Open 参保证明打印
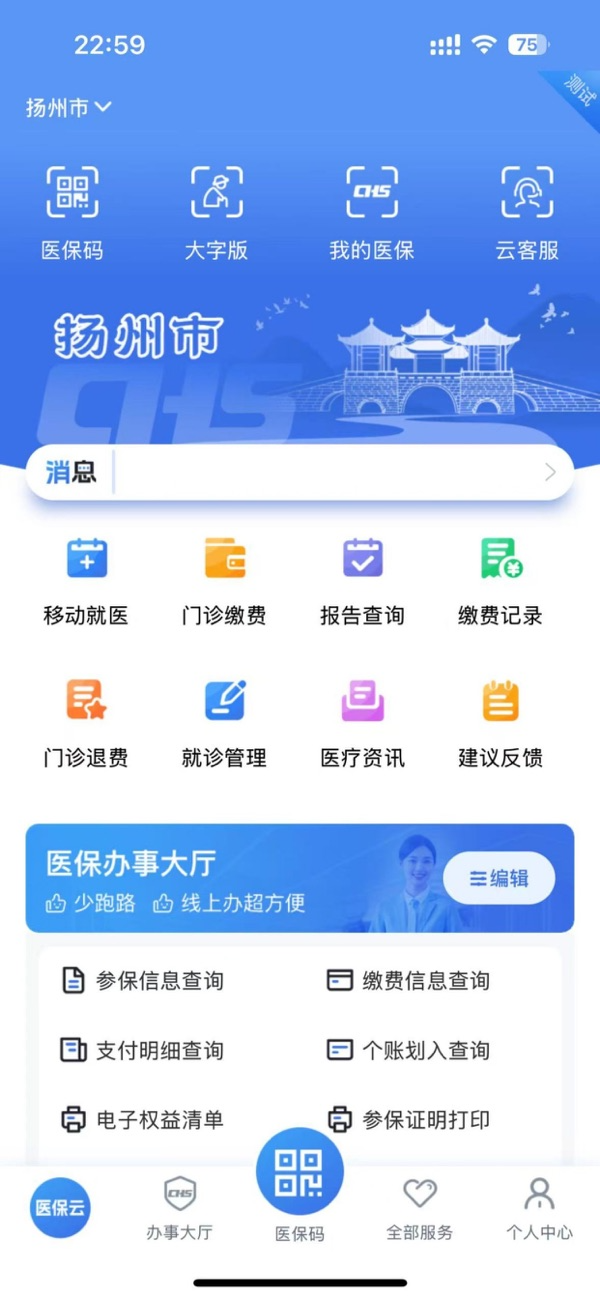This screenshot has height=1299, width=600. tap(409, 1120)
